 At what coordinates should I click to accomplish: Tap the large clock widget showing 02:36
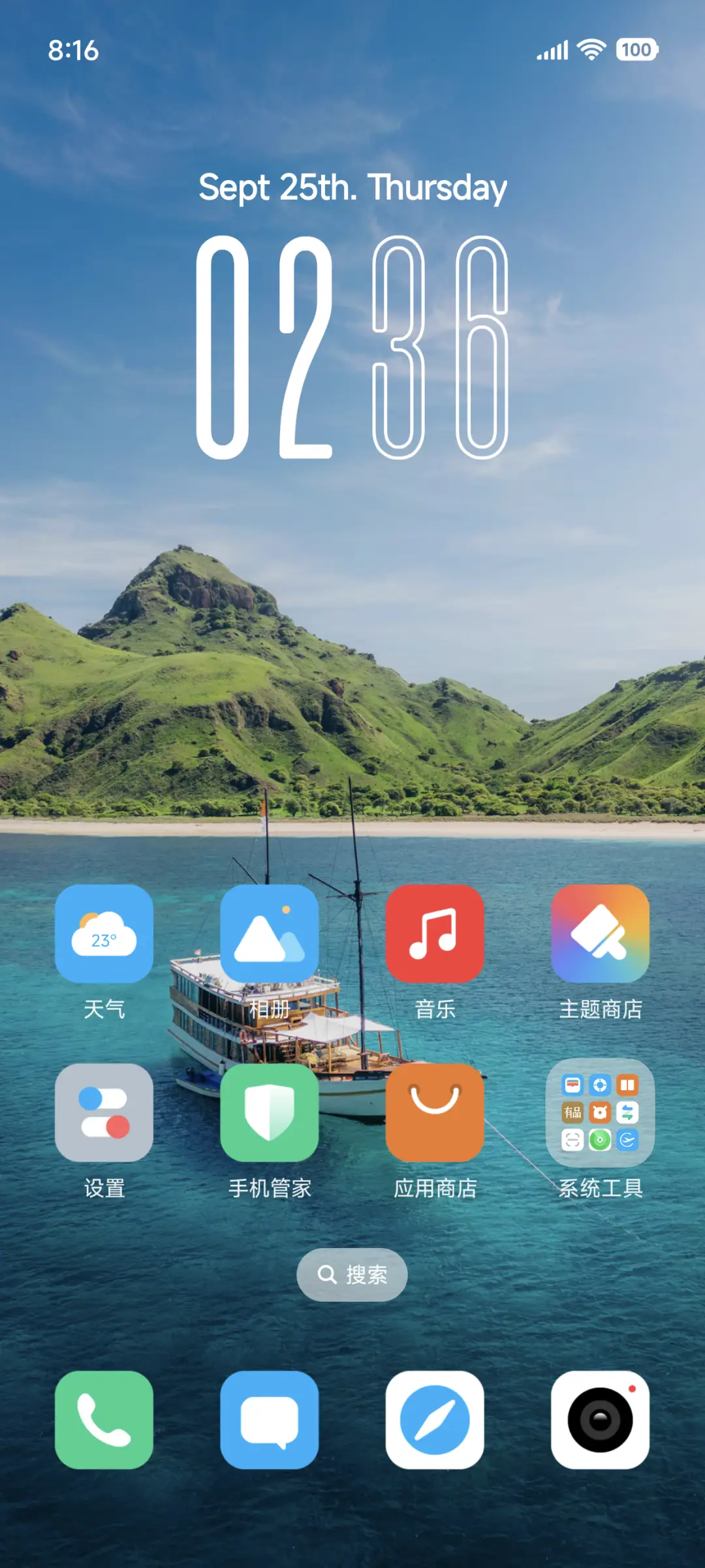[352, 346]
